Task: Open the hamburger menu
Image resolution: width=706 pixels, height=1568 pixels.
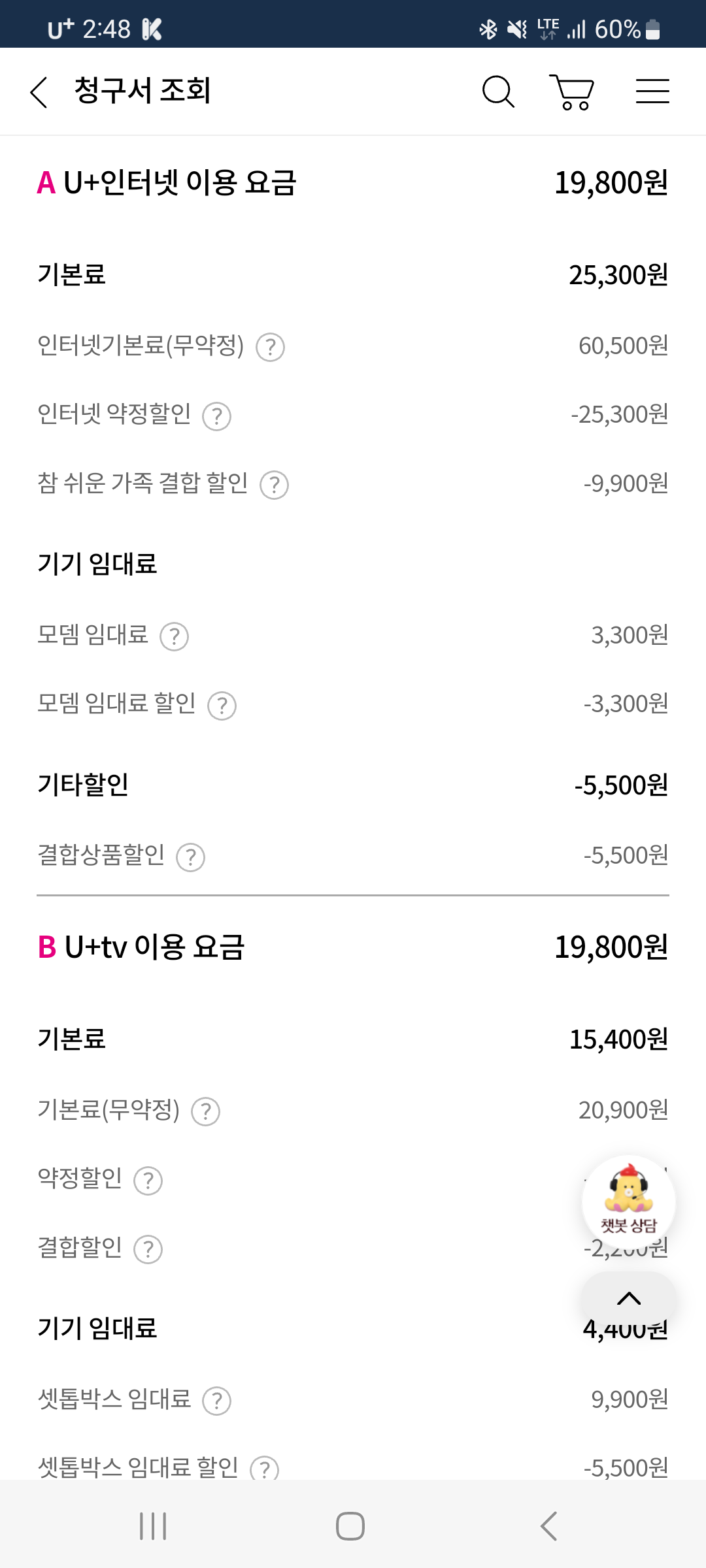Action: pos(652,91)
